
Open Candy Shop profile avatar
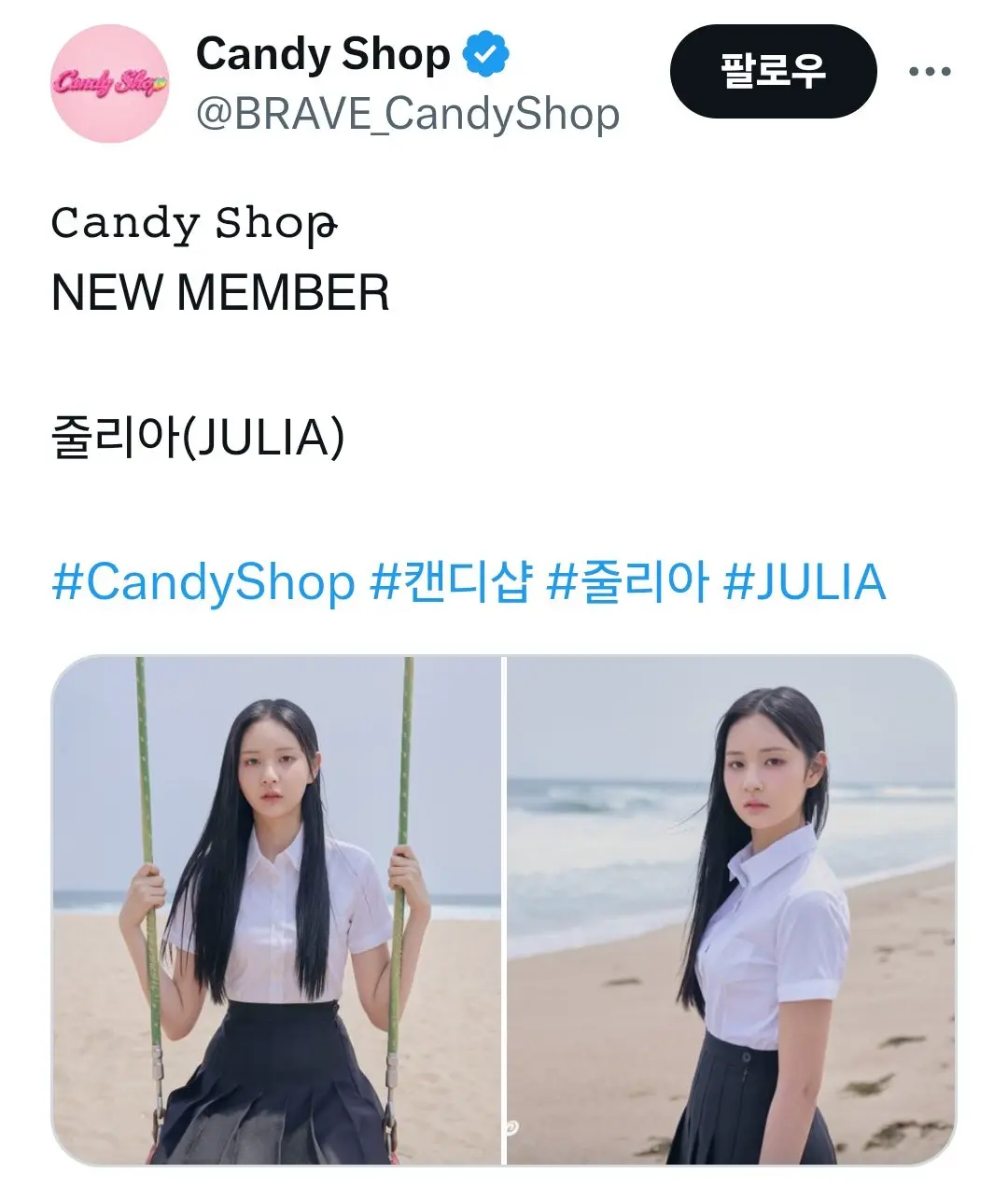coord(109,83)
